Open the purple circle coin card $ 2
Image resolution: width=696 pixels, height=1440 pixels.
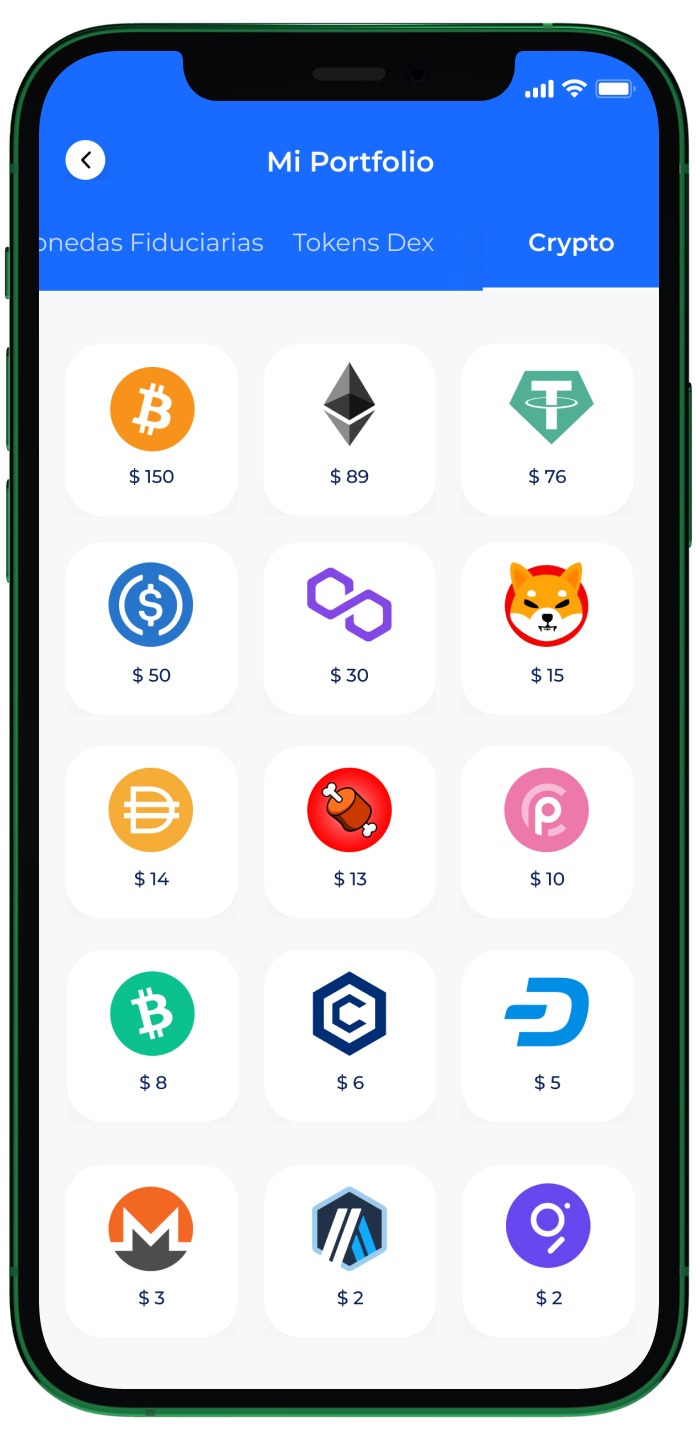point(549,1250)
